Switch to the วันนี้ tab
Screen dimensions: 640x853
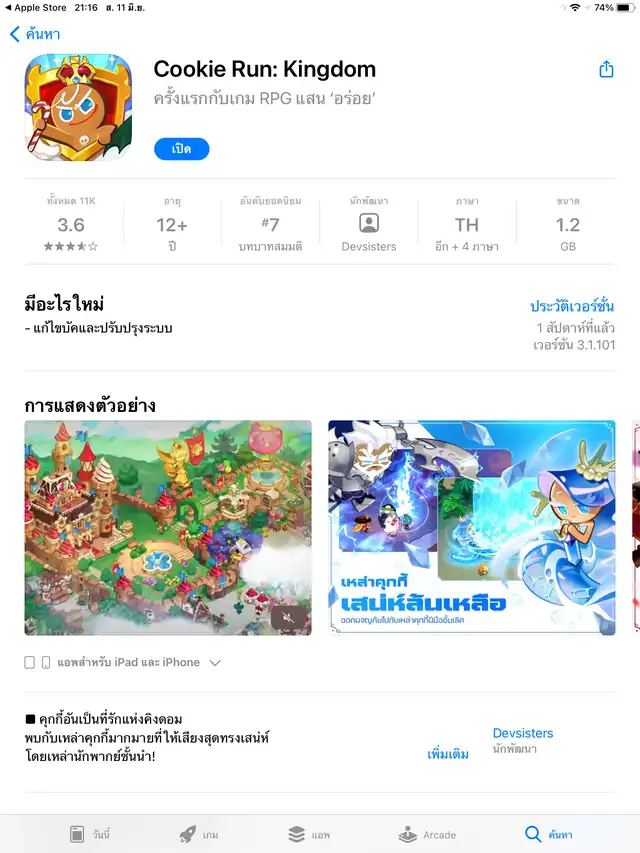(x=89, y=834)
